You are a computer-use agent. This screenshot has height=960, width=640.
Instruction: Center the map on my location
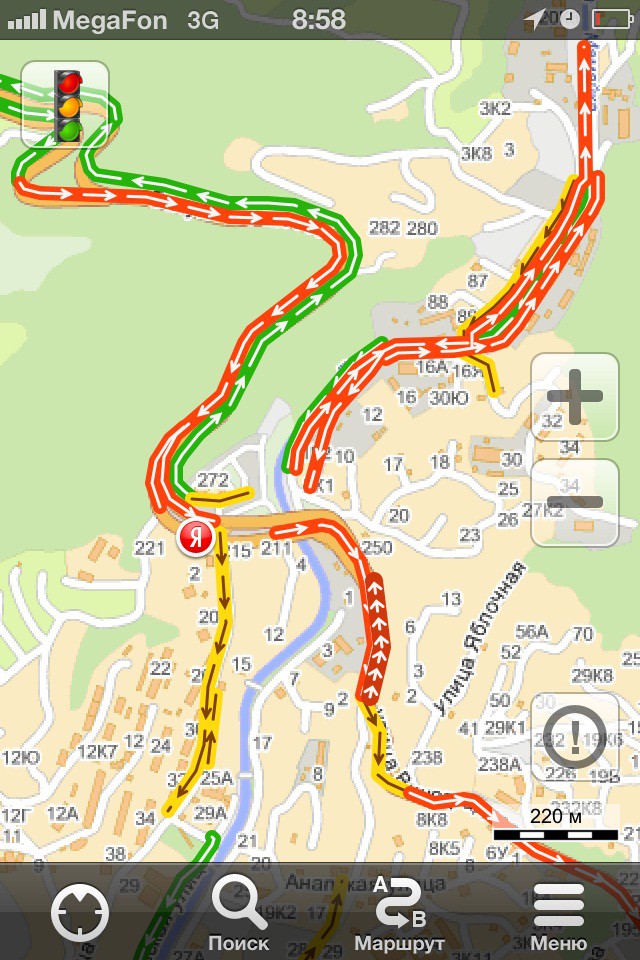point(80,912)
